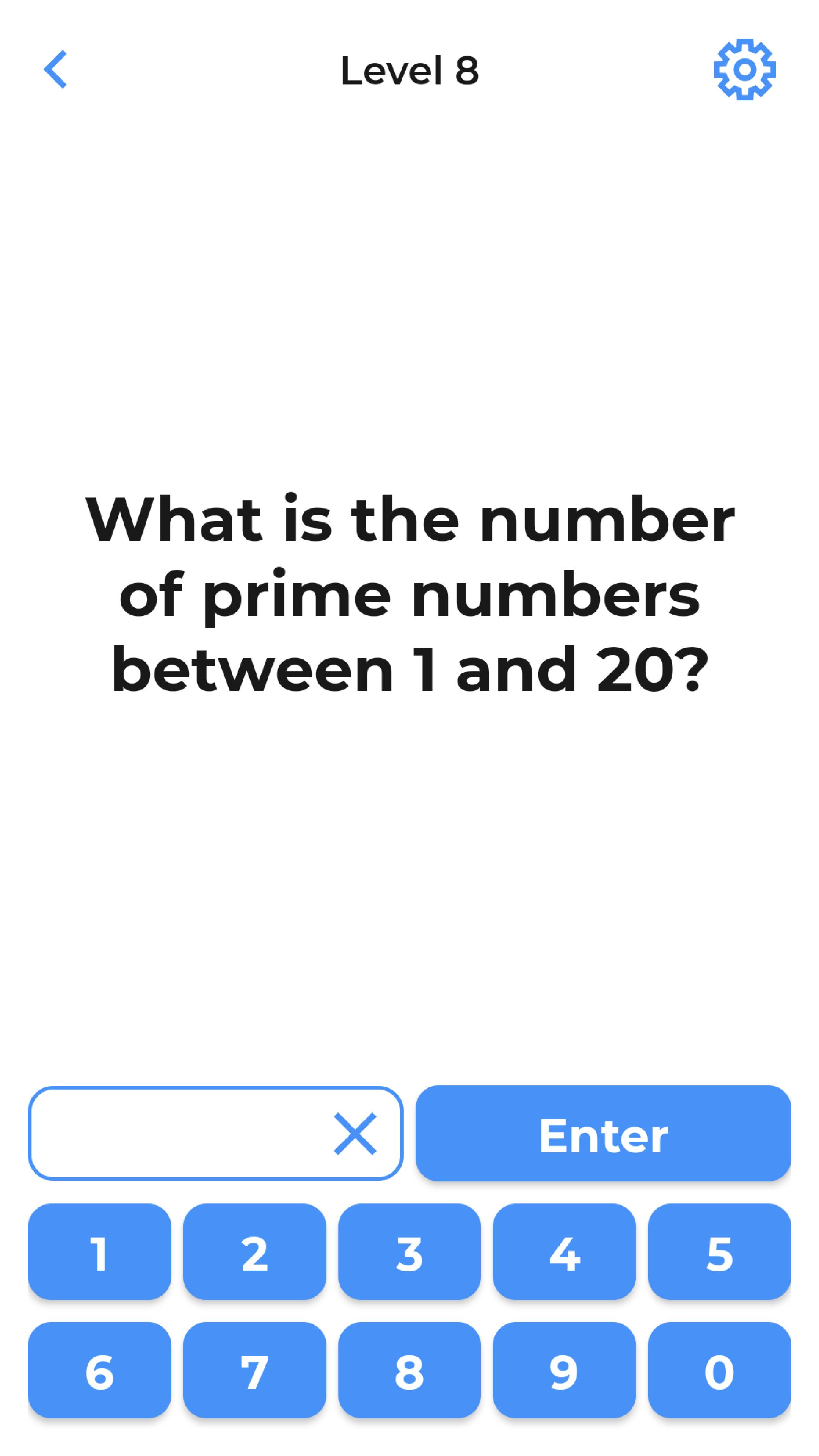Type digit 5 using the keypad
819x1456 pixels.
click(719, 1251)
